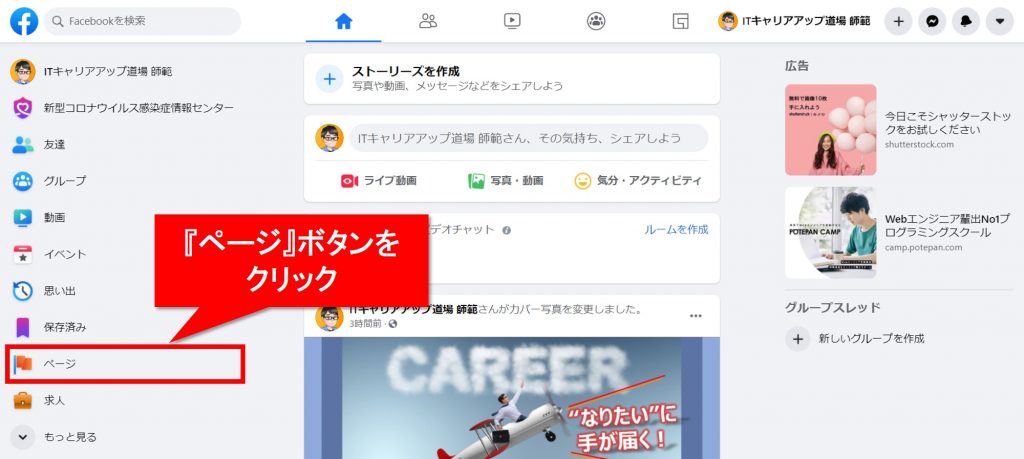Image resolution: width=1024 pixels, height=459 pixels.
Task: Open 友達 in the left menu
Action: coord(54,144)
